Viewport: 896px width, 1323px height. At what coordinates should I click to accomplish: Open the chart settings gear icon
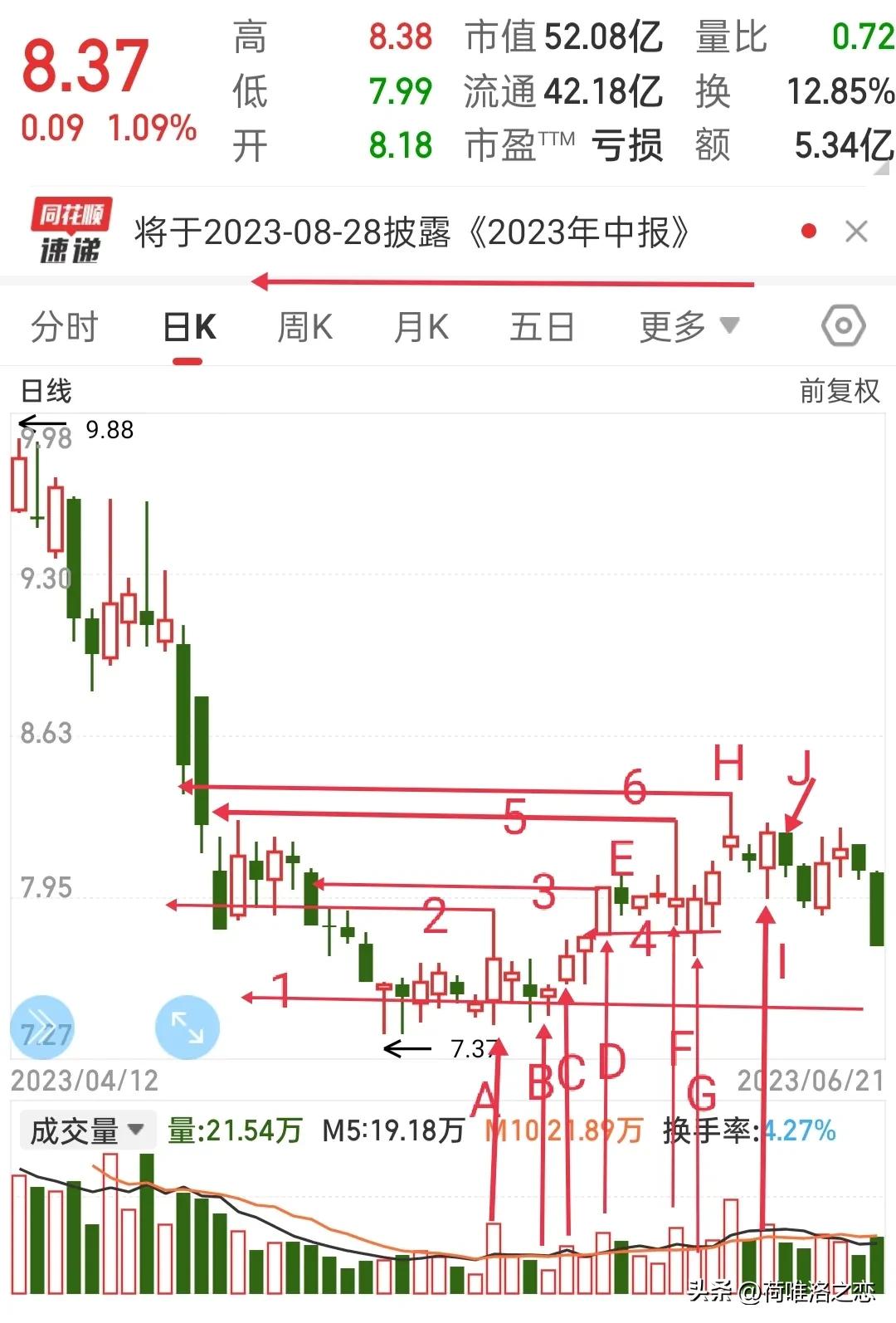(x=842, y=326)
